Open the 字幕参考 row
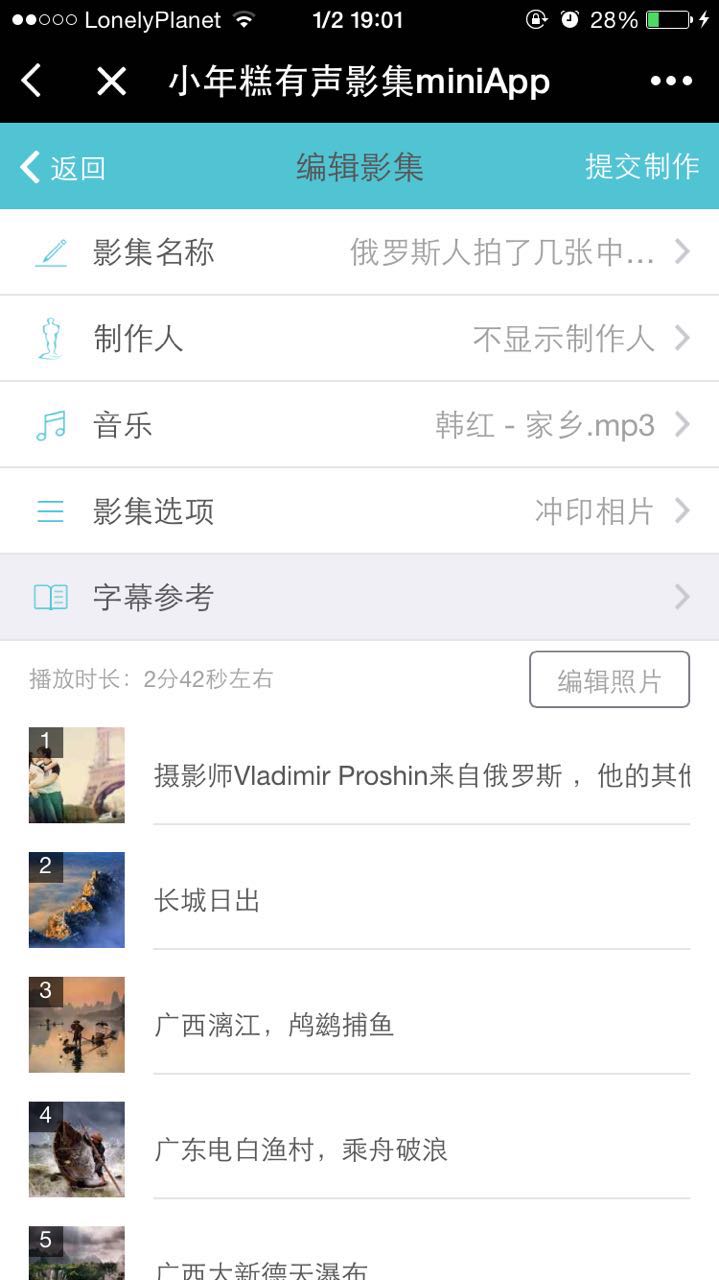Image resolution: width=719 pixels, height=1280 pixels. pos(359,597)
